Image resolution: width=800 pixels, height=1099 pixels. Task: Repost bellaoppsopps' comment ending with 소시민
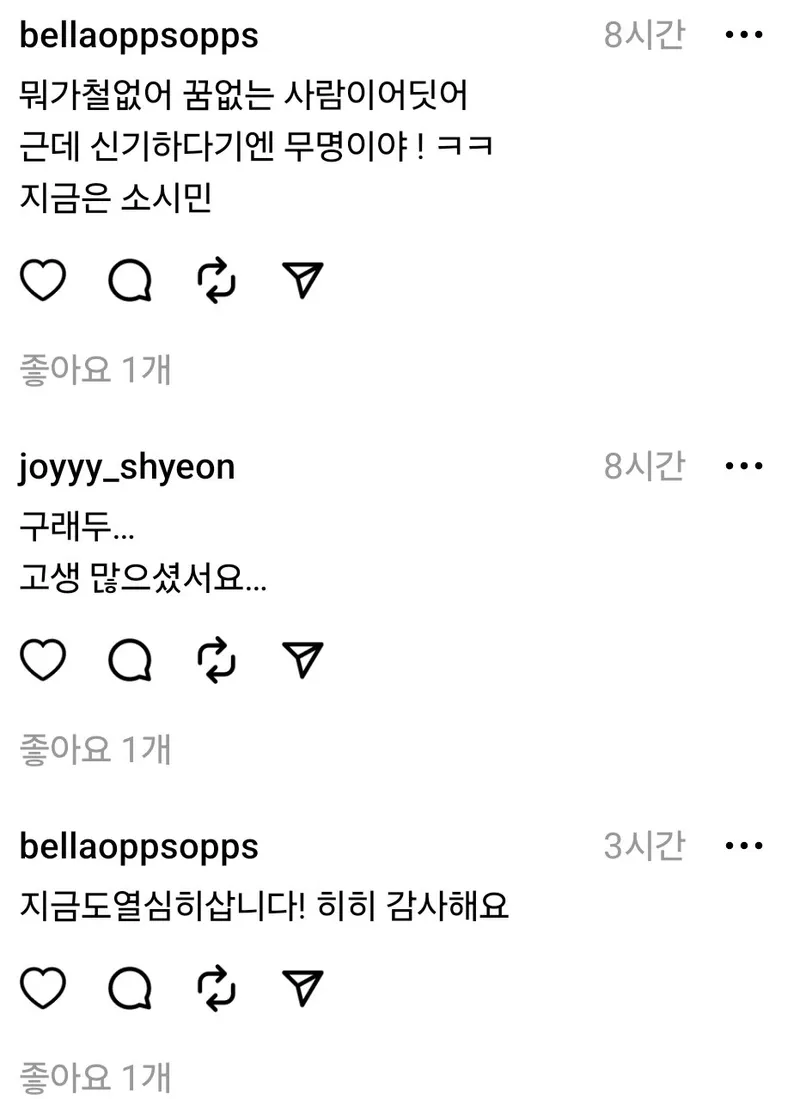pyautogui.click(x=216, y=281)
